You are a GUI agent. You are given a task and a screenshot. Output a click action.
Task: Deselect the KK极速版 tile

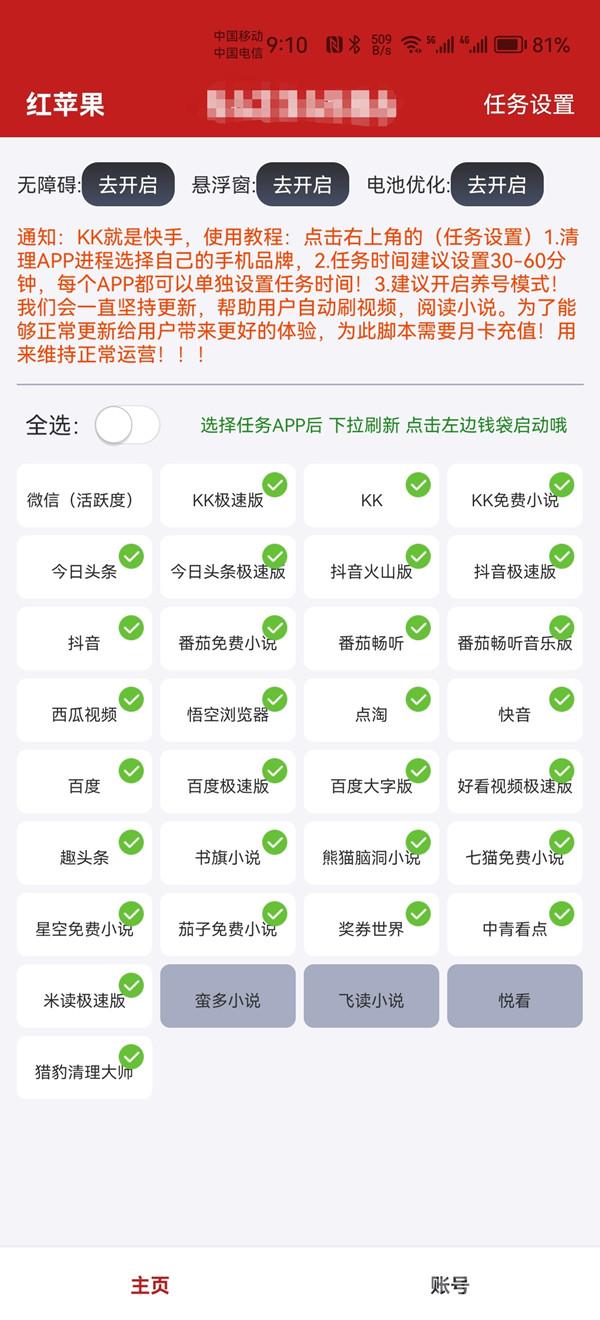pos(228,495)
